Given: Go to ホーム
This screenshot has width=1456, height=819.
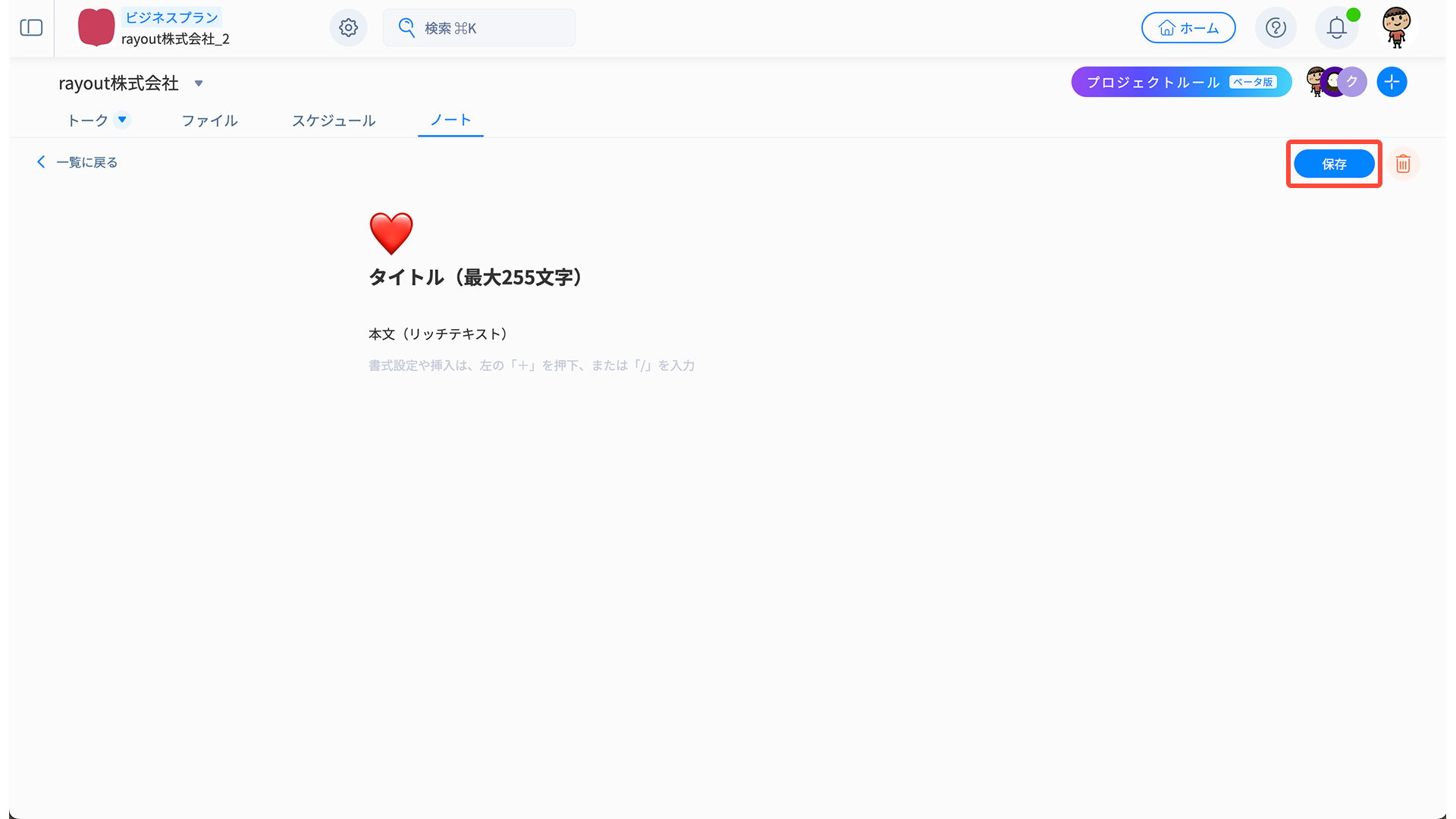Looking at the screenshot, I should [x=1188, y=28].
